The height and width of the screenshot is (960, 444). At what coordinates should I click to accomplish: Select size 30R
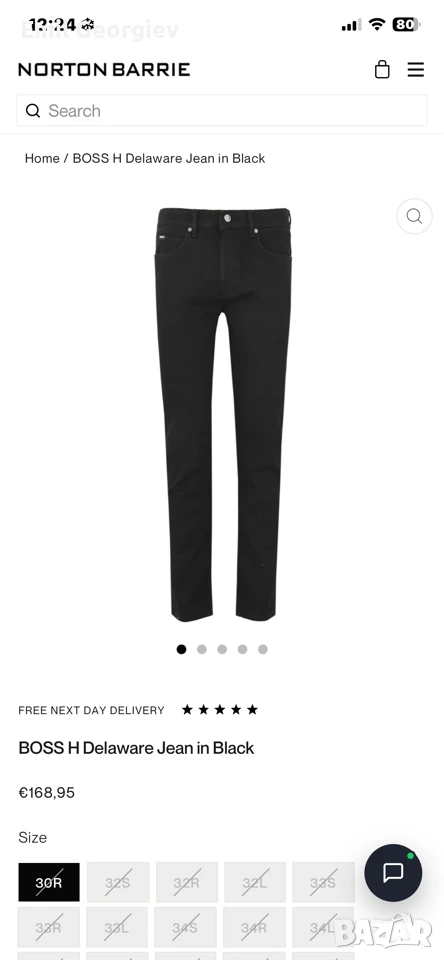click(49, 882)
